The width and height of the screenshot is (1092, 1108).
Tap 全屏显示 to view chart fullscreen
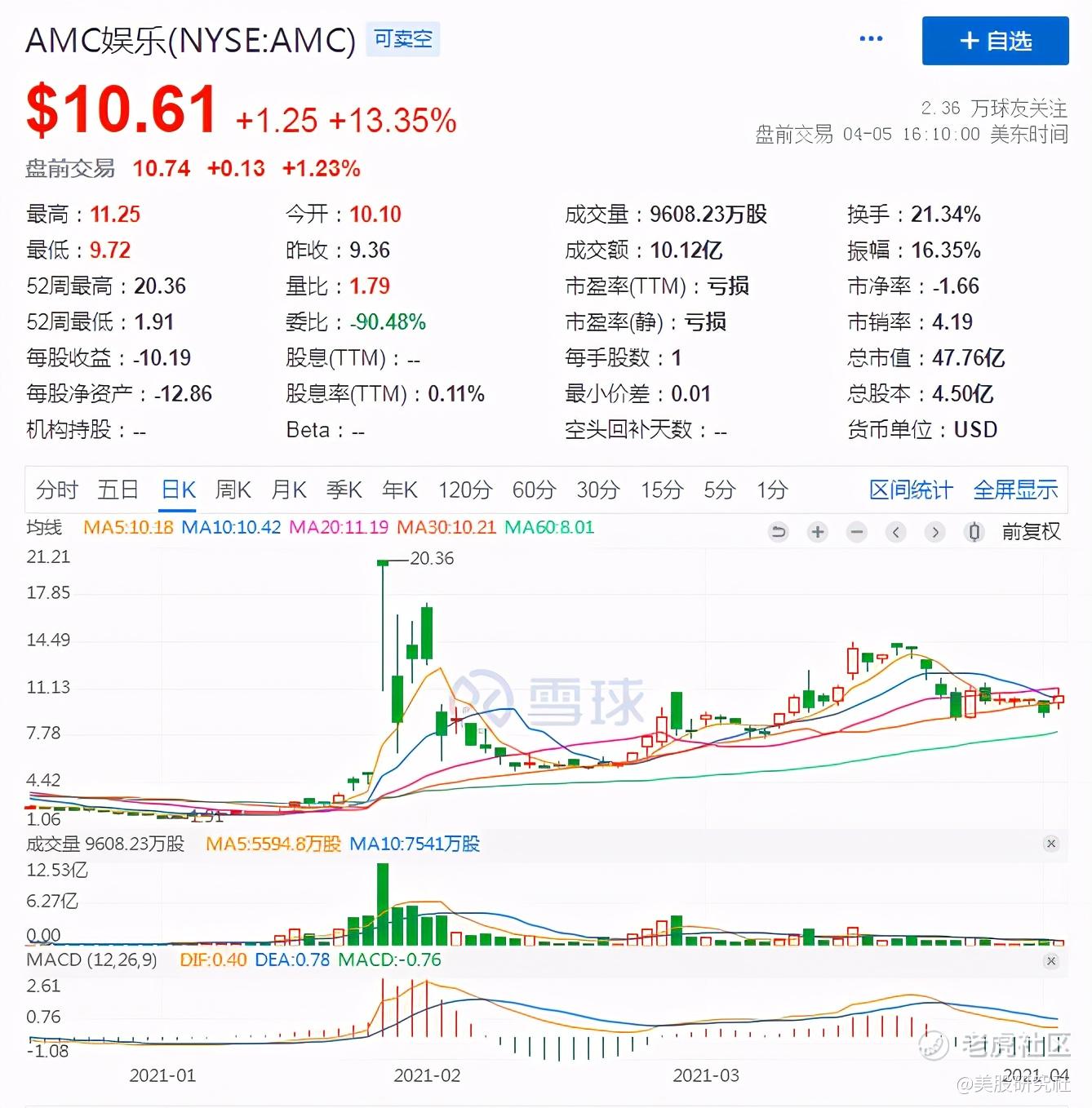pos(1015,490)
